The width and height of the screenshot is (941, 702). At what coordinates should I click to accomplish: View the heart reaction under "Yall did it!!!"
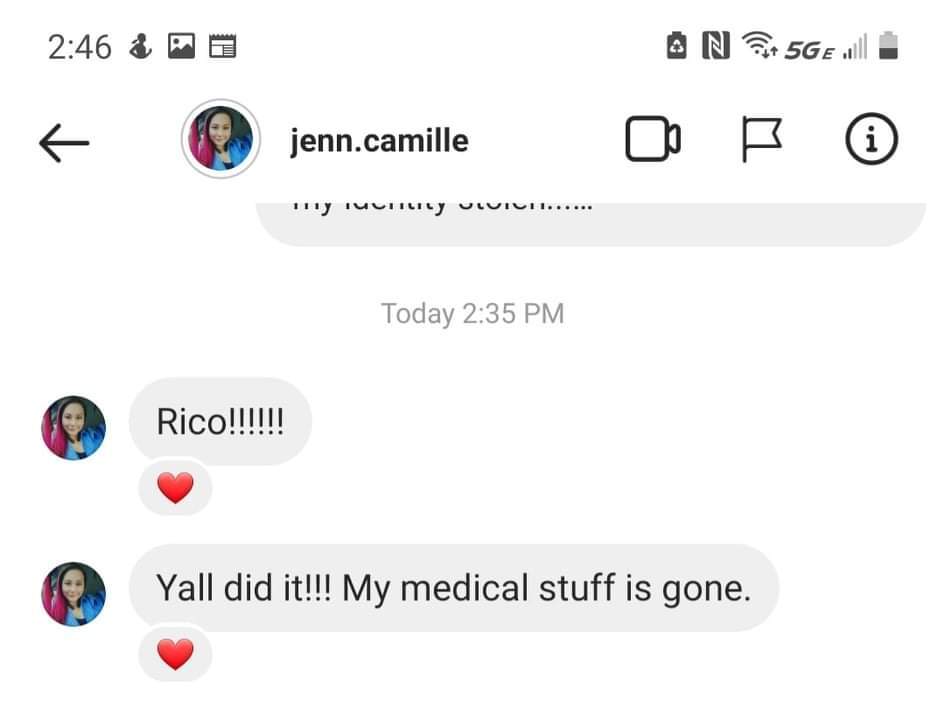coord(175,655)
